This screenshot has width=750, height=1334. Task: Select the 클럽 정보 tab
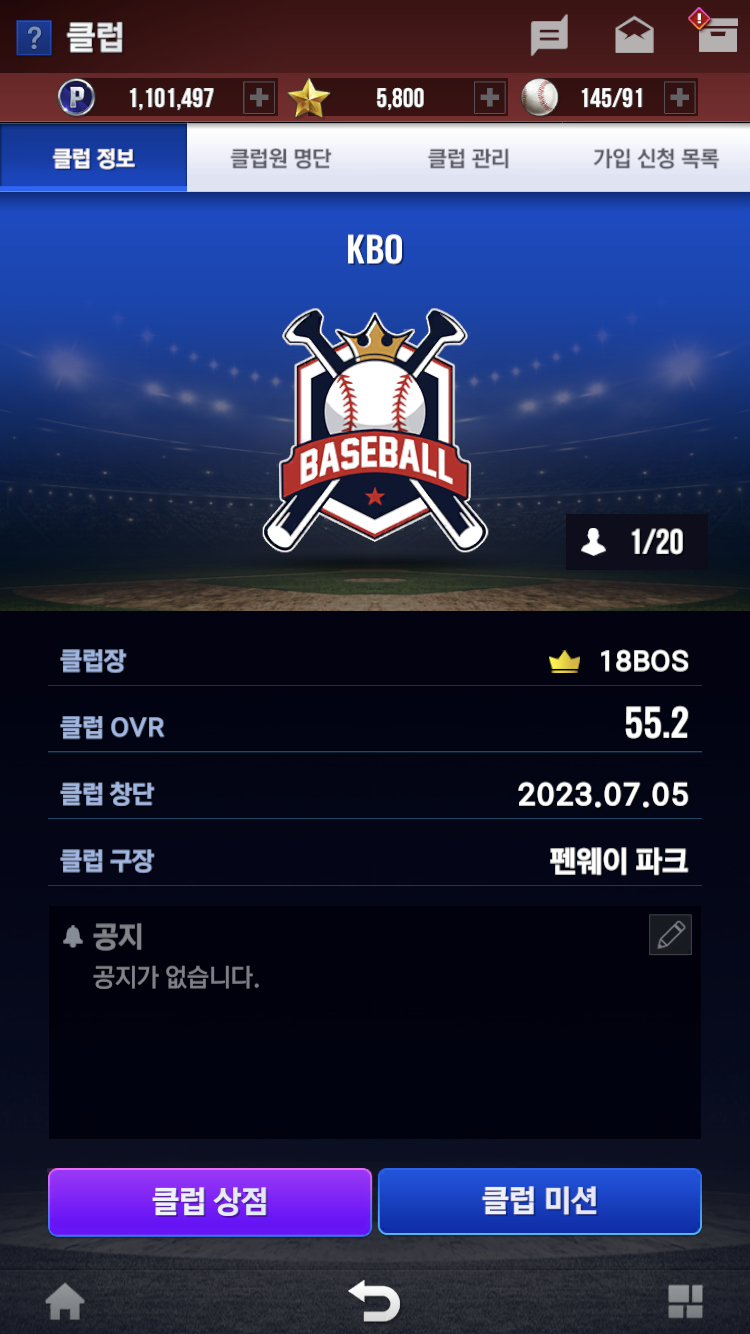(x=94, y=158)
